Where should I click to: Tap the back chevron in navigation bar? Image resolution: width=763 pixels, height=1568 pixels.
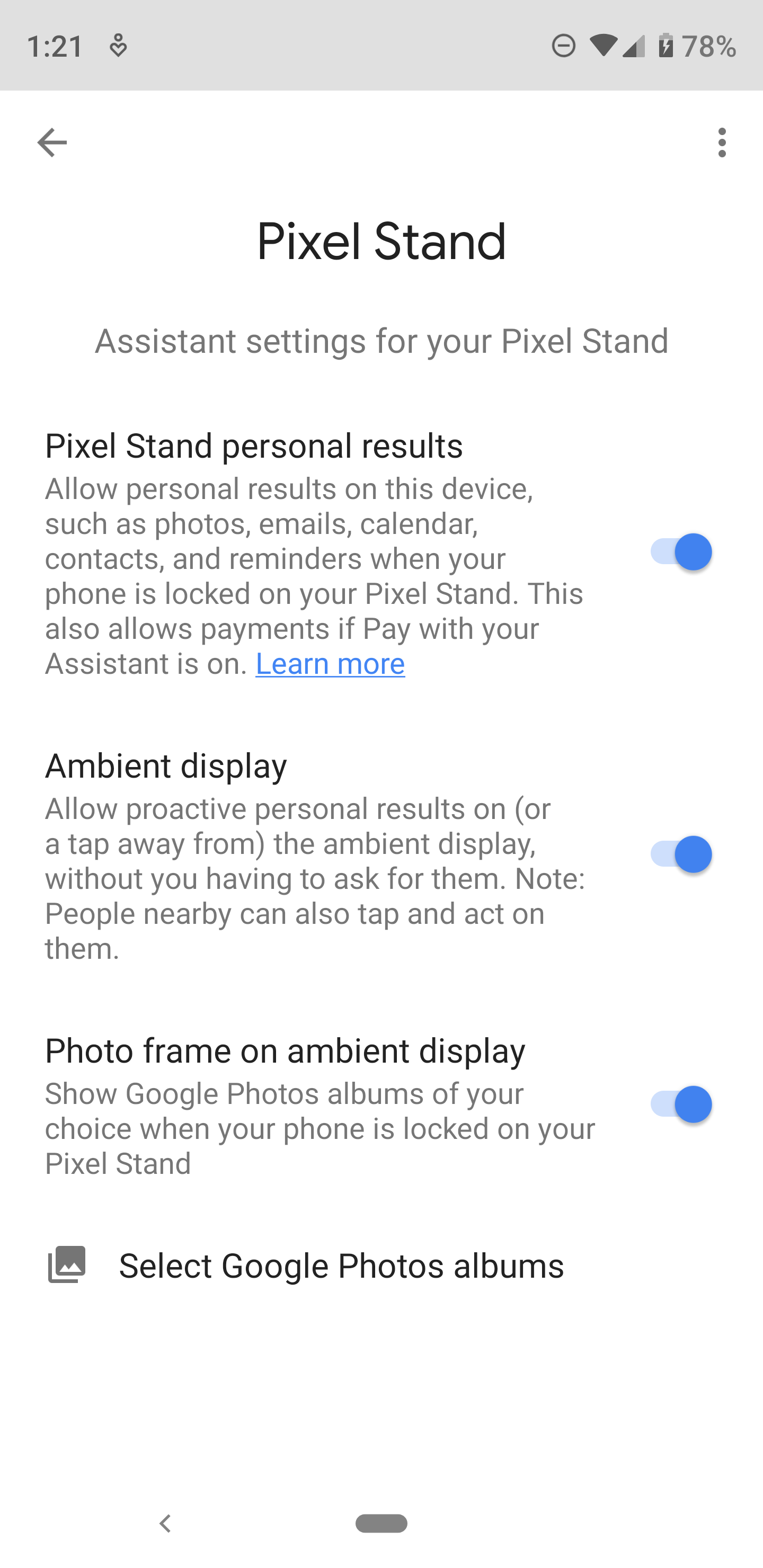pos(164,1524)
